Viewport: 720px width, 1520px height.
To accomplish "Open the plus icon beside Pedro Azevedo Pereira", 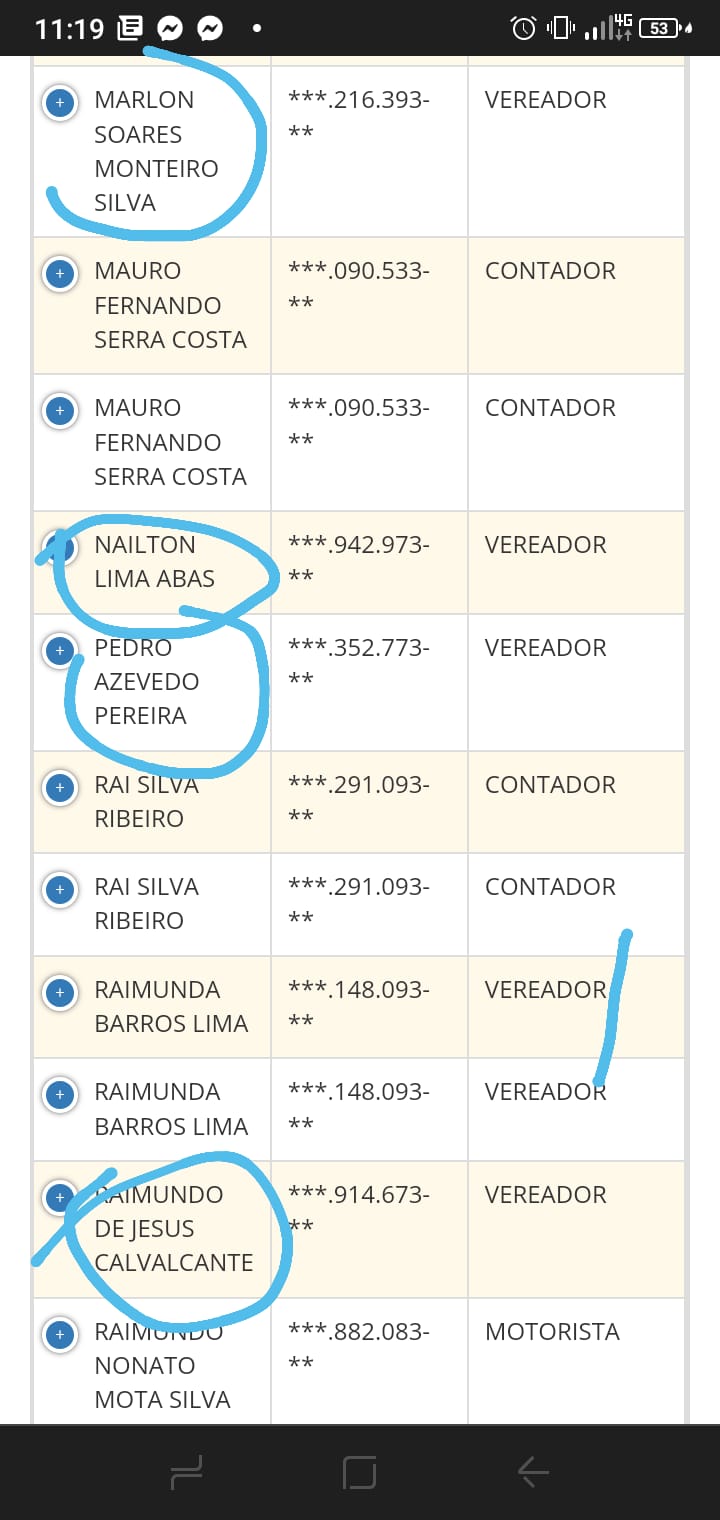I will (x=60, y=651).
